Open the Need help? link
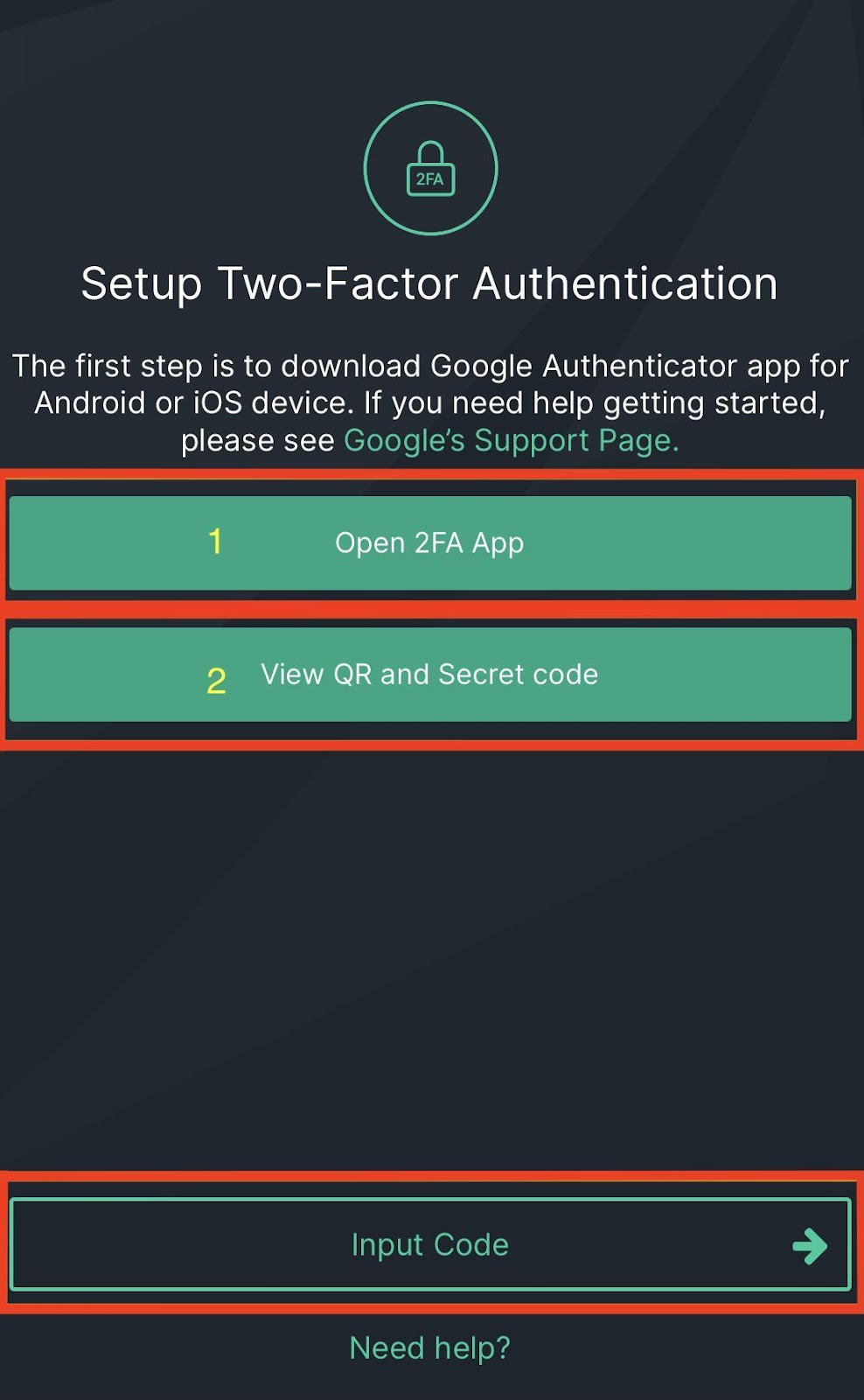The width and height of the screenshot is (864, 1400). [x=430, y=1348]
